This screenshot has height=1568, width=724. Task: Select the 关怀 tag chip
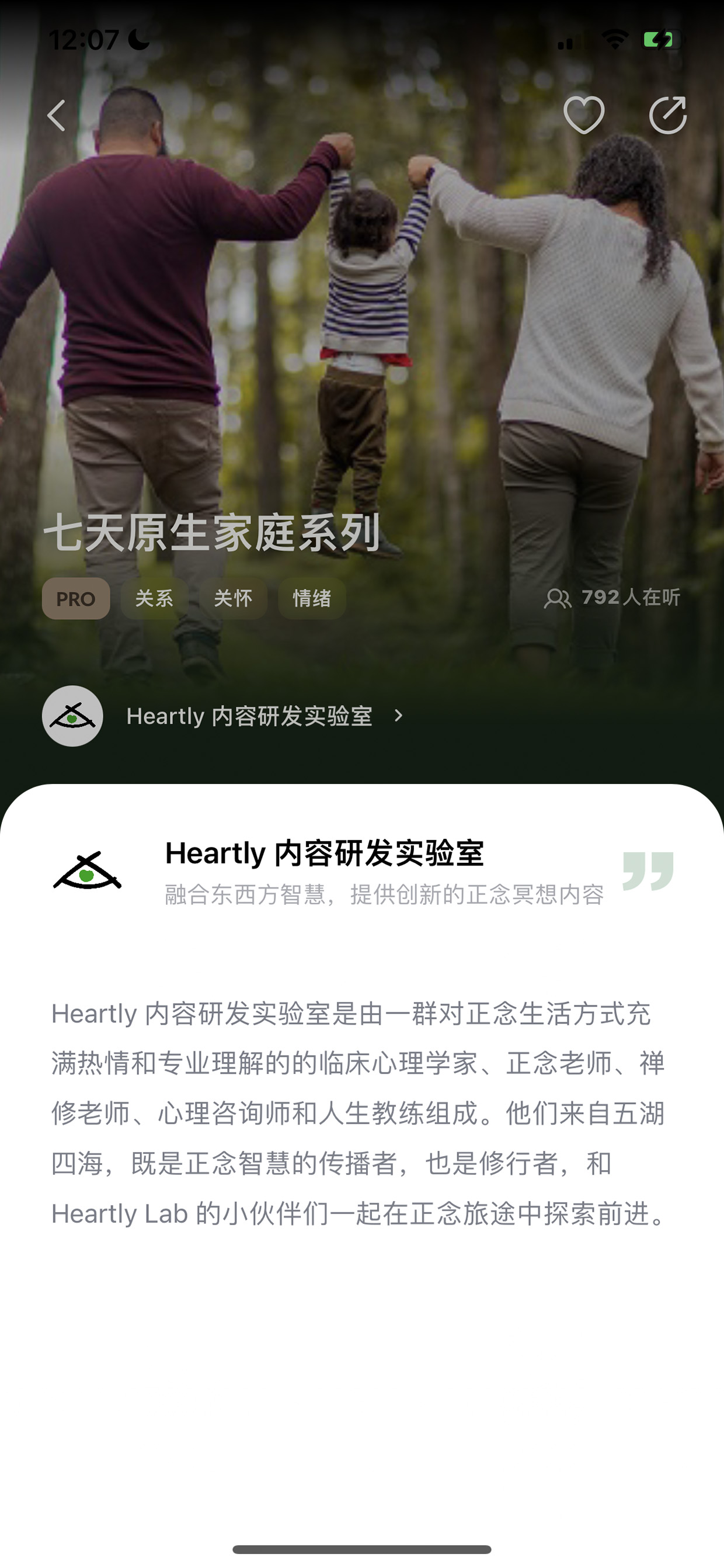tap(233, 598)
